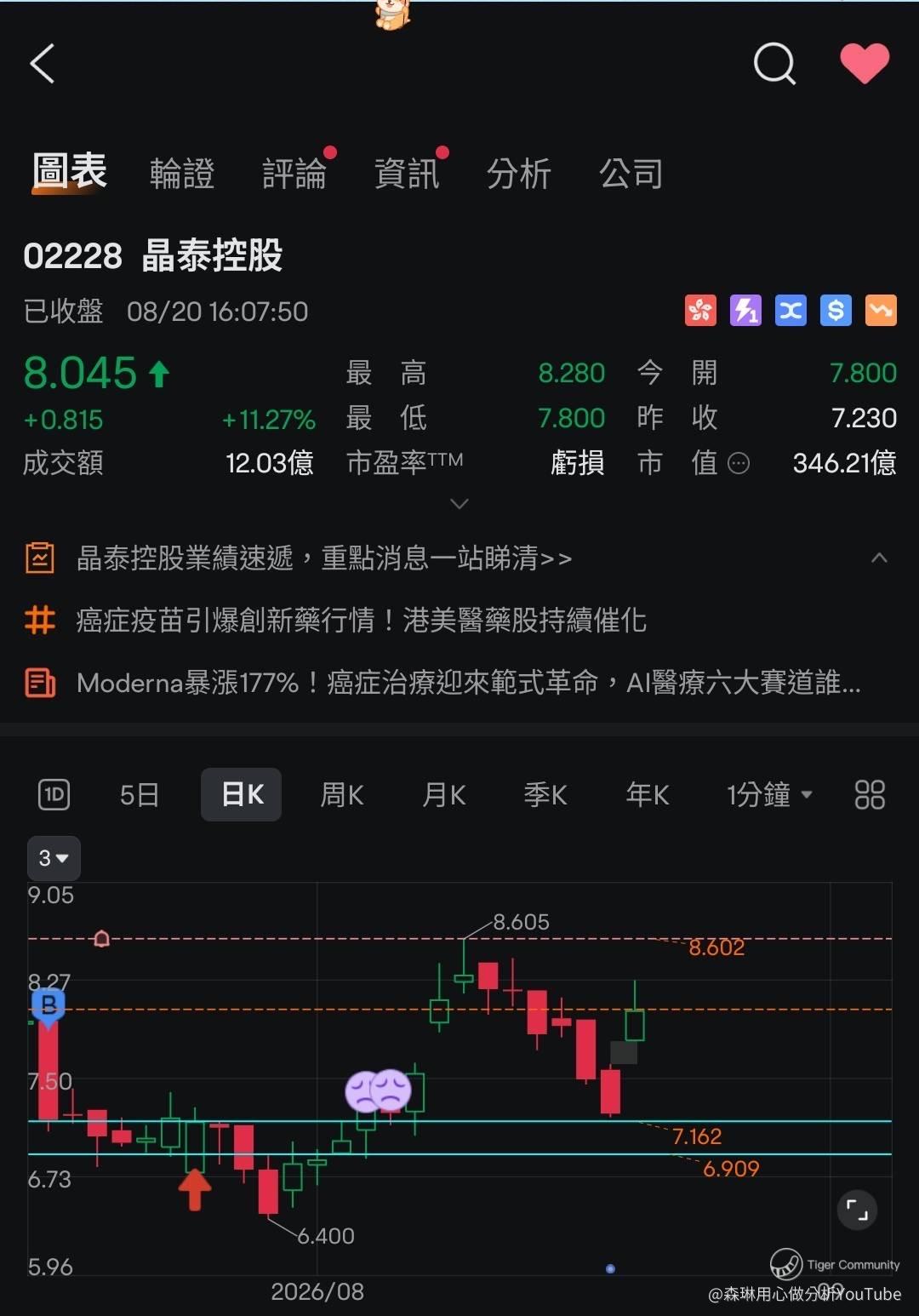Switch chart to 5日 view
Image resolution: width=919 pixels, height=1316 pixels.
[140, 795]
